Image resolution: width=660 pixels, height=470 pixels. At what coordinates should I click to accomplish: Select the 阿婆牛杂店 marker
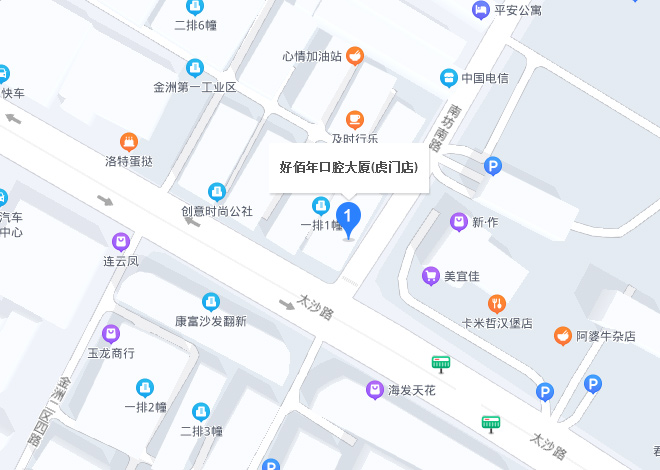(564, 336)
